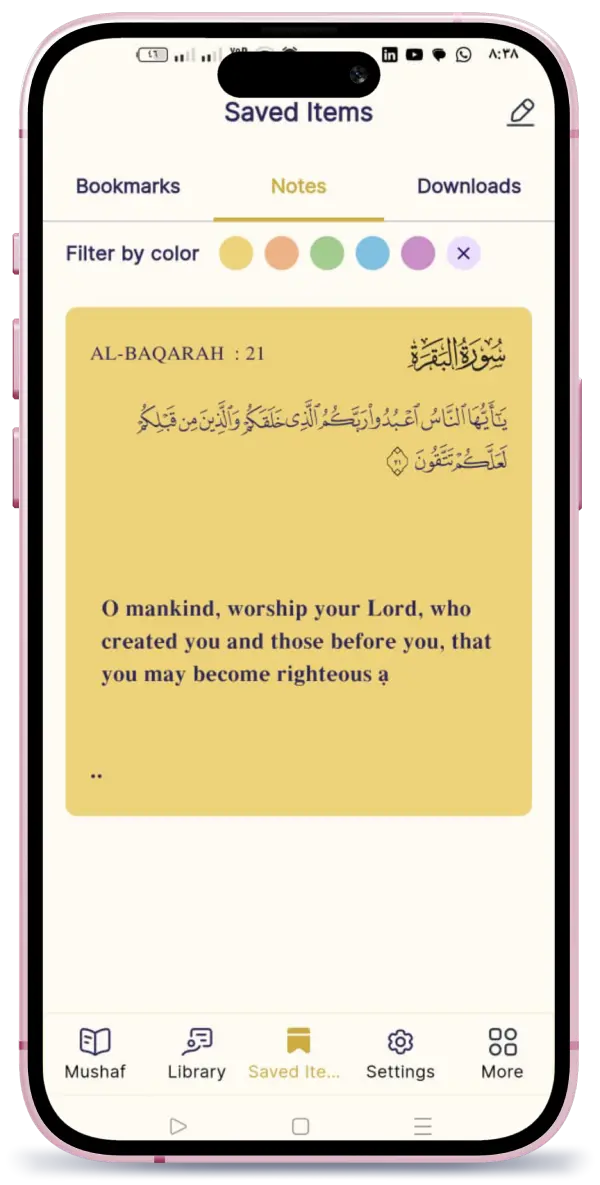
Task: Select the Notes tab
Action: pos(298,186)
